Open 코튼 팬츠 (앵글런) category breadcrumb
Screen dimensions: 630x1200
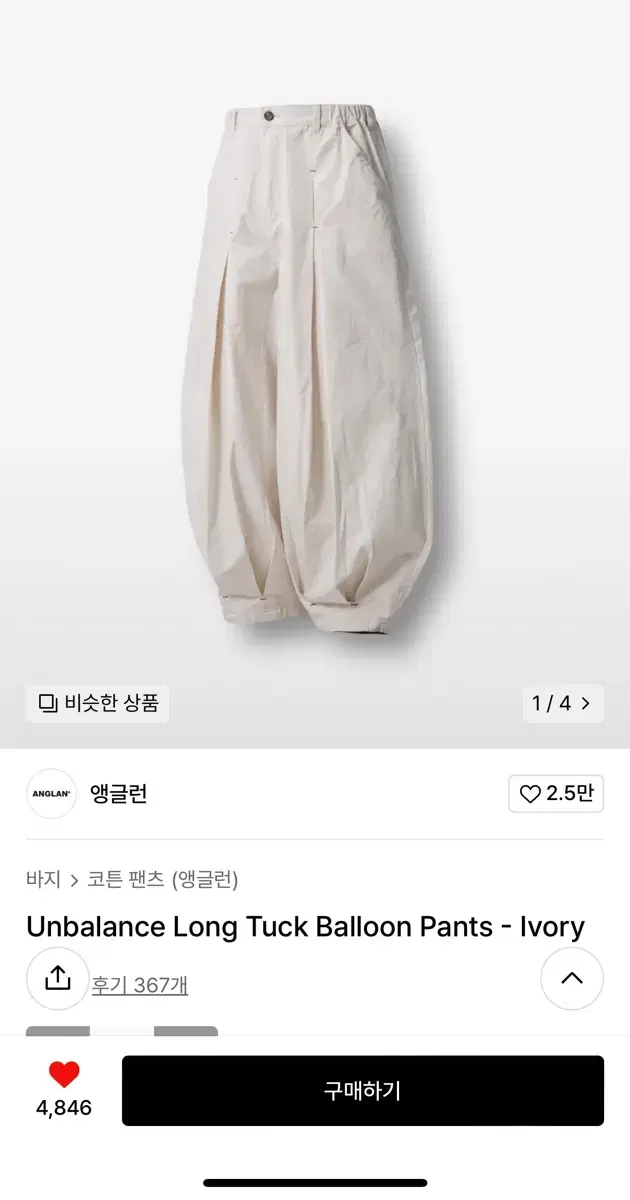[x=163, y=880]
